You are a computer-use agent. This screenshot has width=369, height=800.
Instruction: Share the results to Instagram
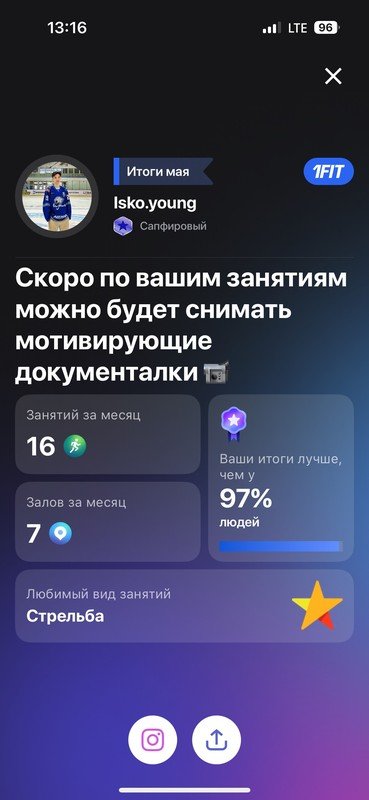point(153,739)
